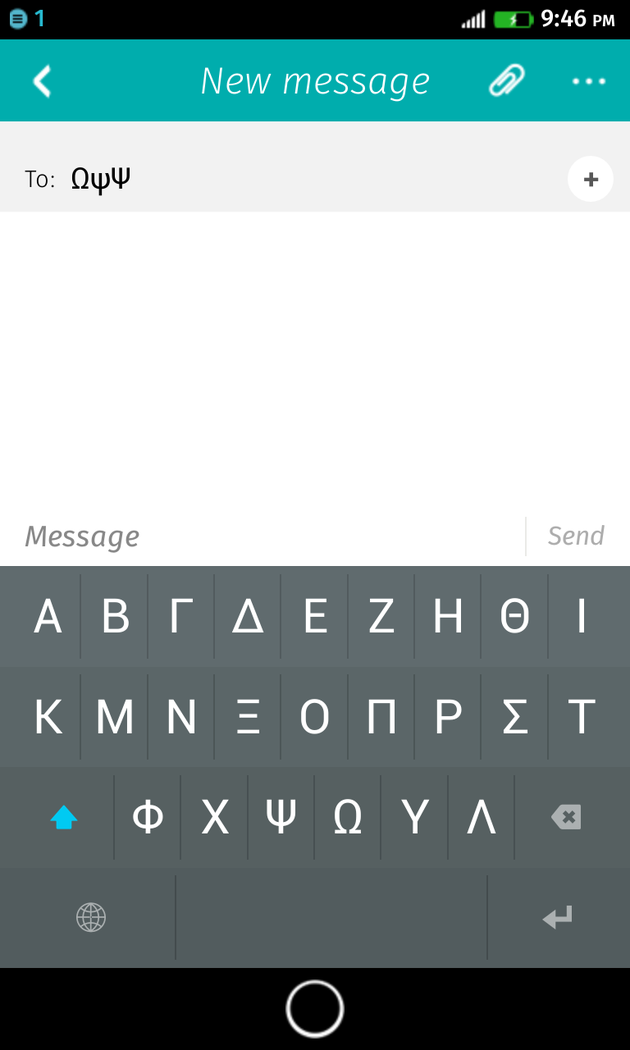
Task: Go to home screen via home button
Action: pos(315,1009)
